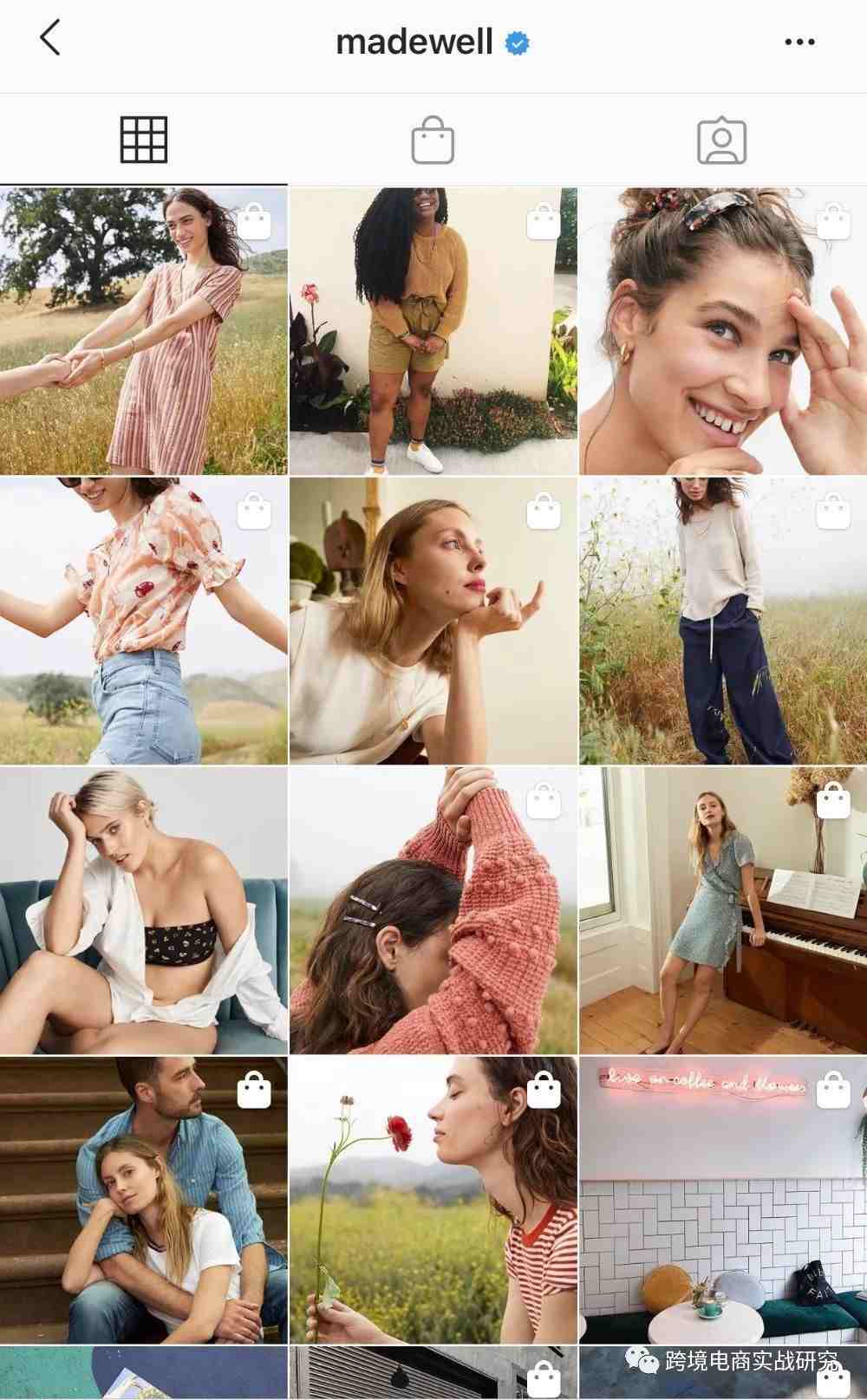This screenshot has width=867, height=1400.
Task: Open the floral blouse and jeans post
Action: tap(143, 621)
